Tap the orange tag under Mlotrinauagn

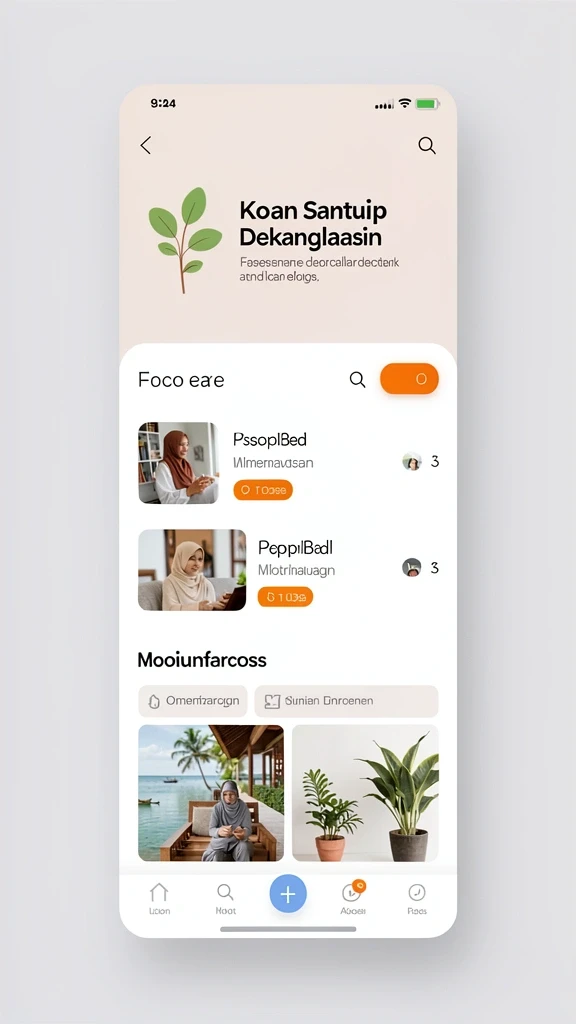[285, 597]
